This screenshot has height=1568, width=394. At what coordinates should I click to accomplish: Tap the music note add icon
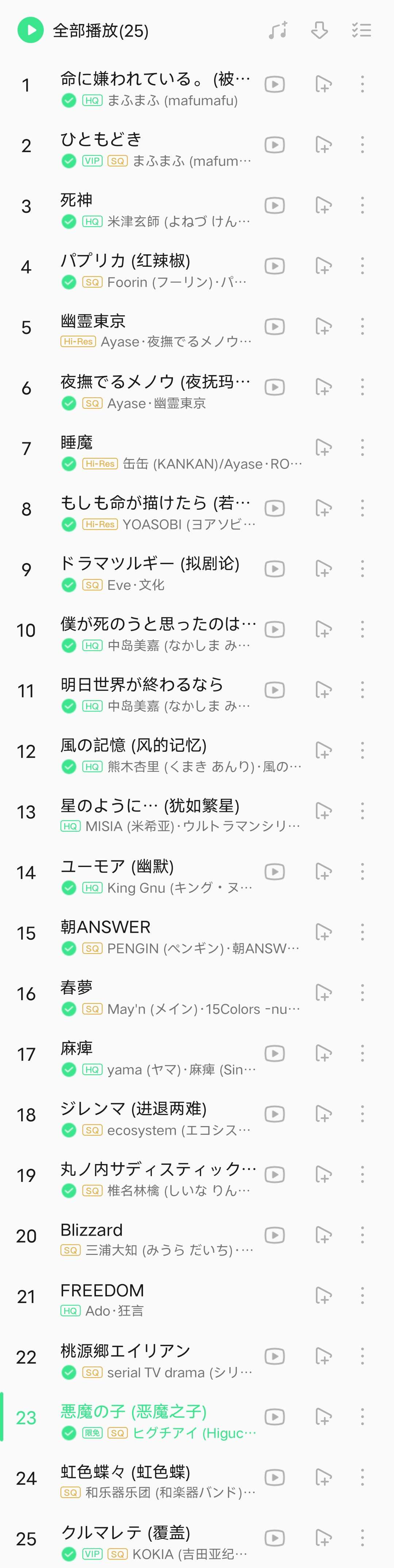point(278,30)
